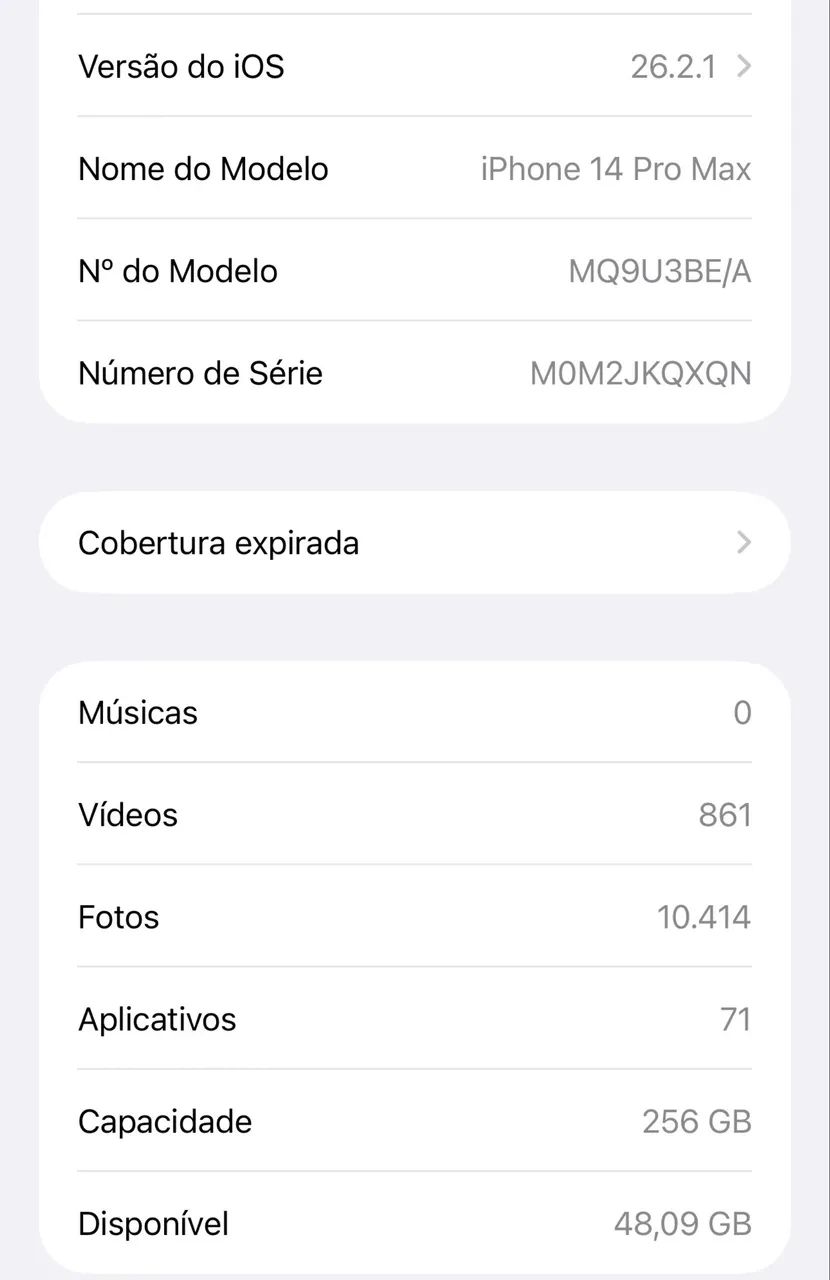This screenshot has width=830, height=1280.
Task: Tap the Versão do iOS label
Action: click(x=182, y=66)
